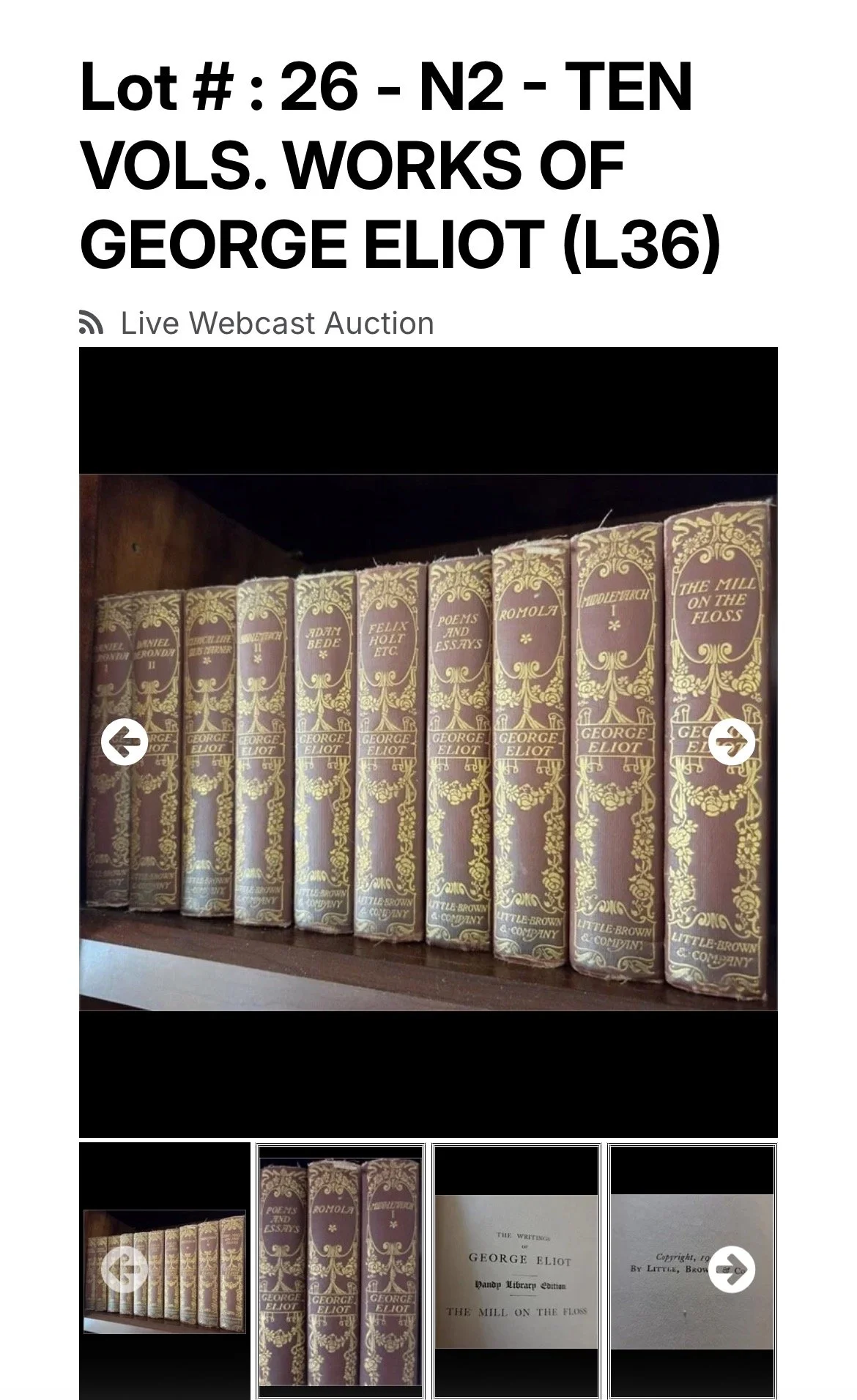The image size is (857, 1400).
Task: Select the thumbnail of the full shelf
Action: pyautogui.click(x=165, y=1271)
